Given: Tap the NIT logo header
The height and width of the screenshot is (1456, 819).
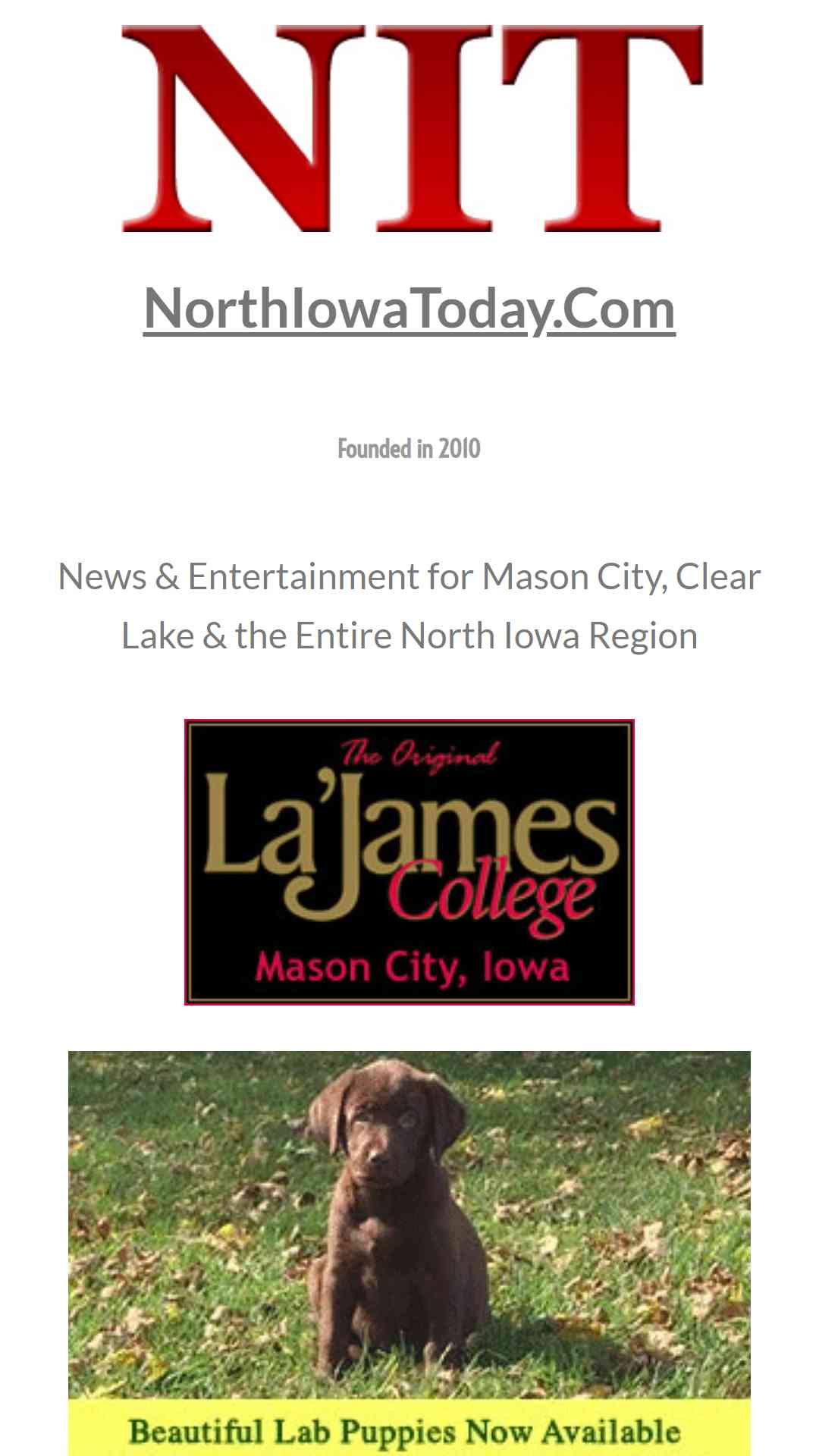Looking at the screenshot, I should (x=413, y=127).
